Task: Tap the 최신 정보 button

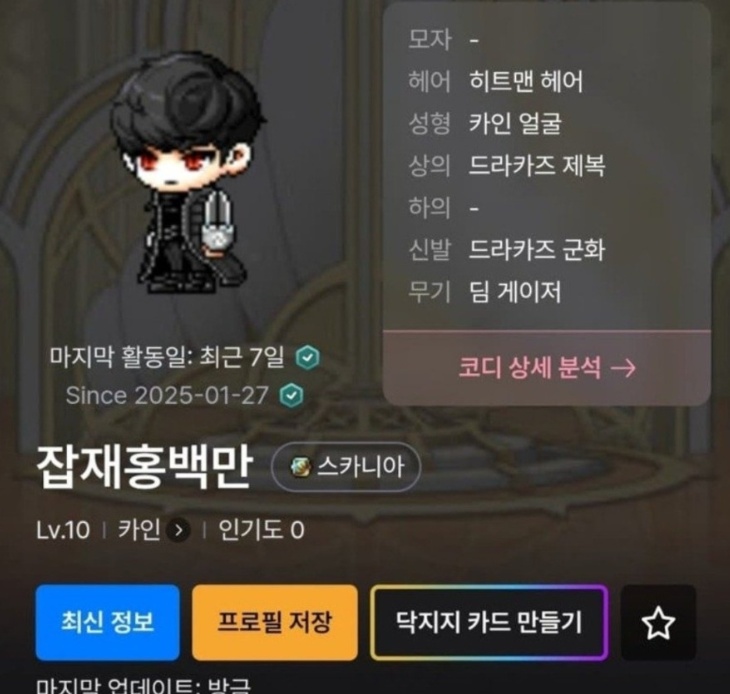Action: (x=107, y=622)
